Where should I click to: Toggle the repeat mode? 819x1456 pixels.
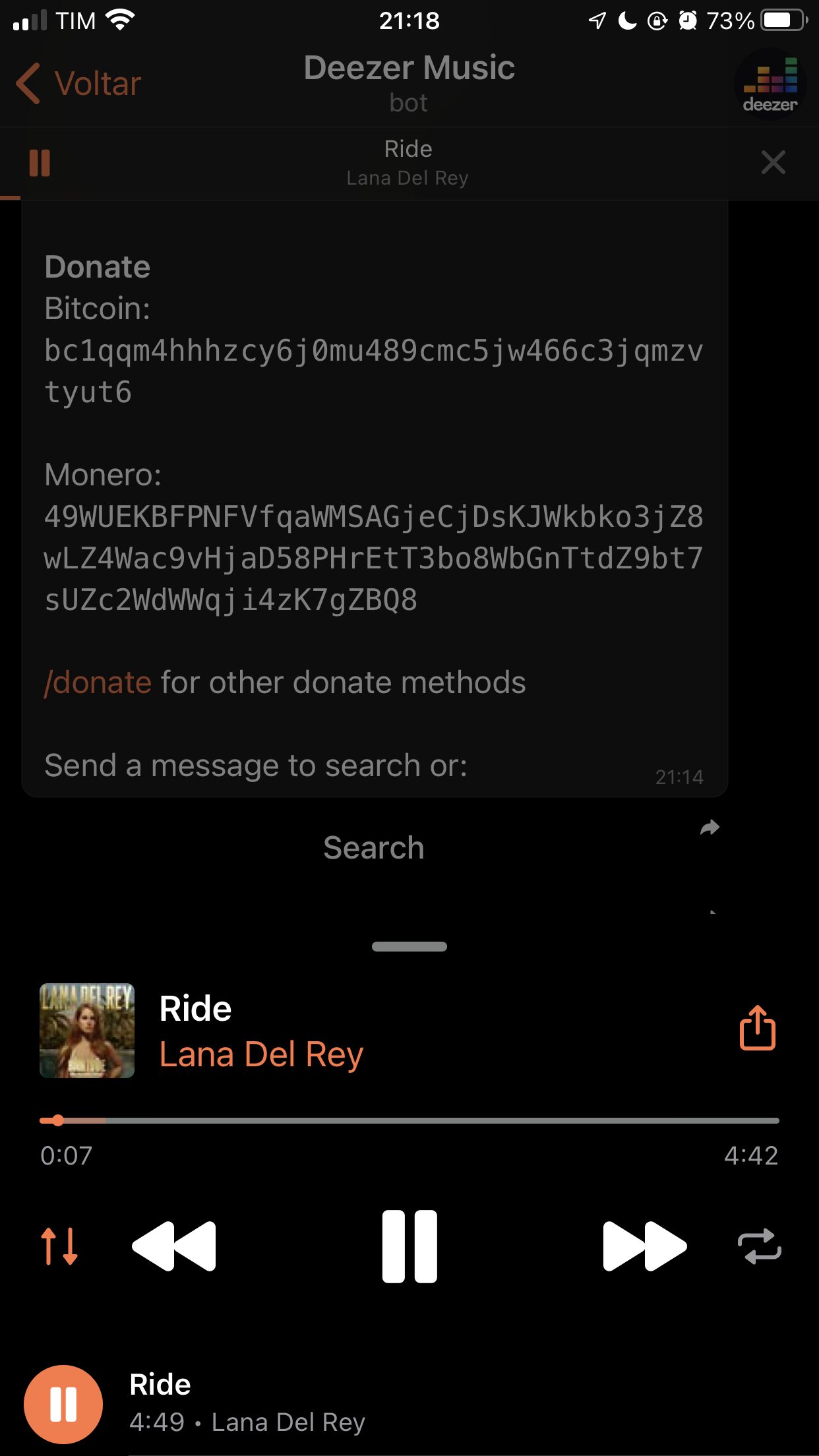(x=759, y=1246)
